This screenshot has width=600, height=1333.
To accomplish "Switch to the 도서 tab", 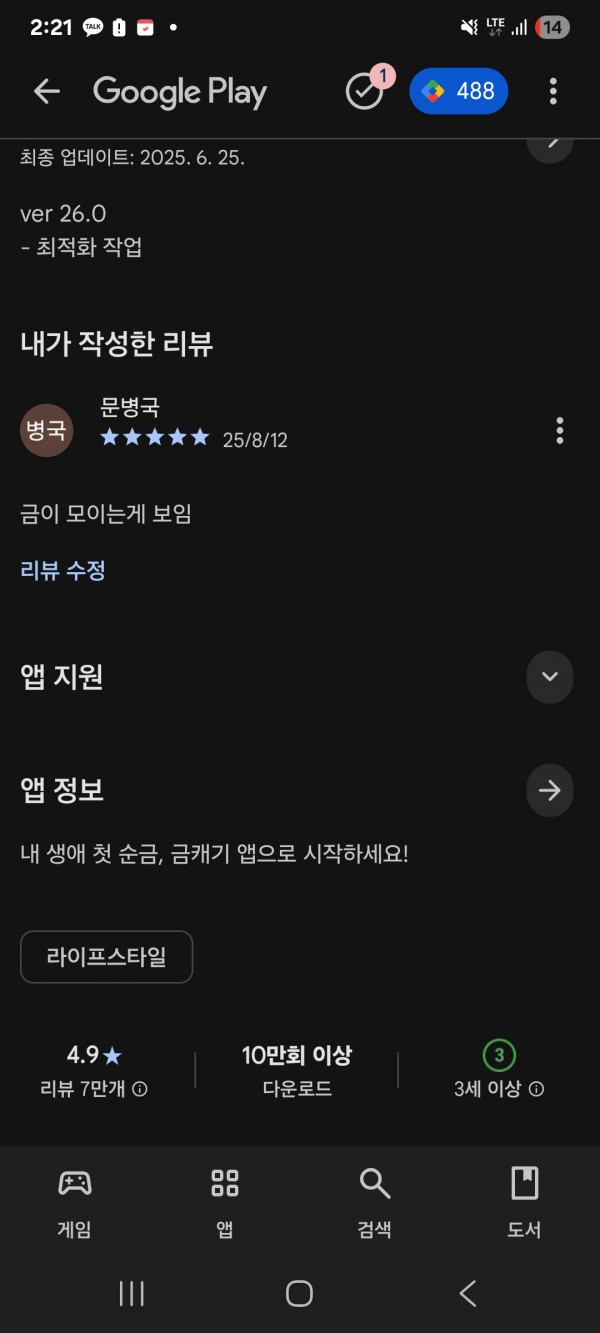I will [x=525, y=1203].
